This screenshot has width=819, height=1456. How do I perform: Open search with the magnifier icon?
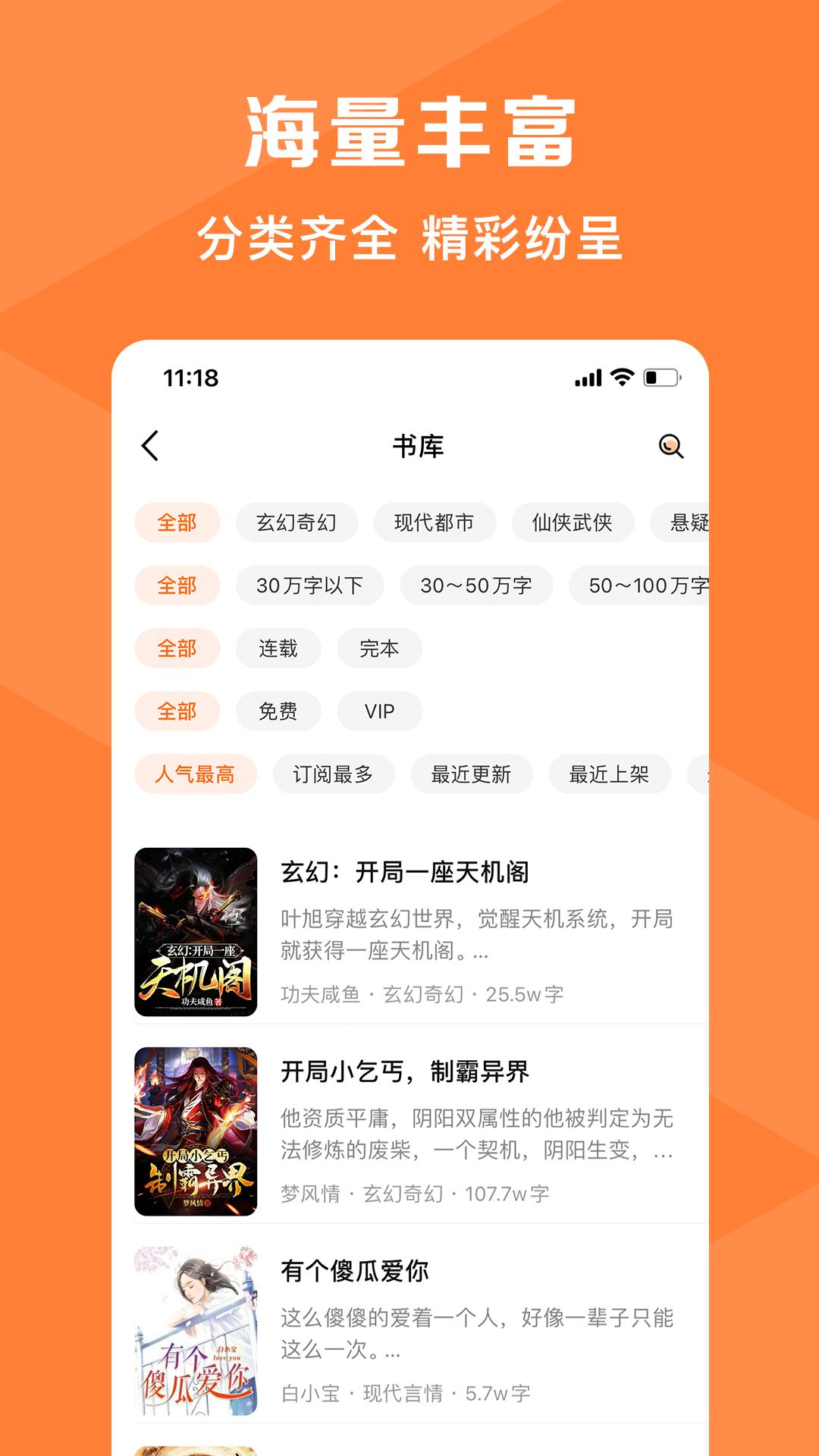[x=670, y=446]
